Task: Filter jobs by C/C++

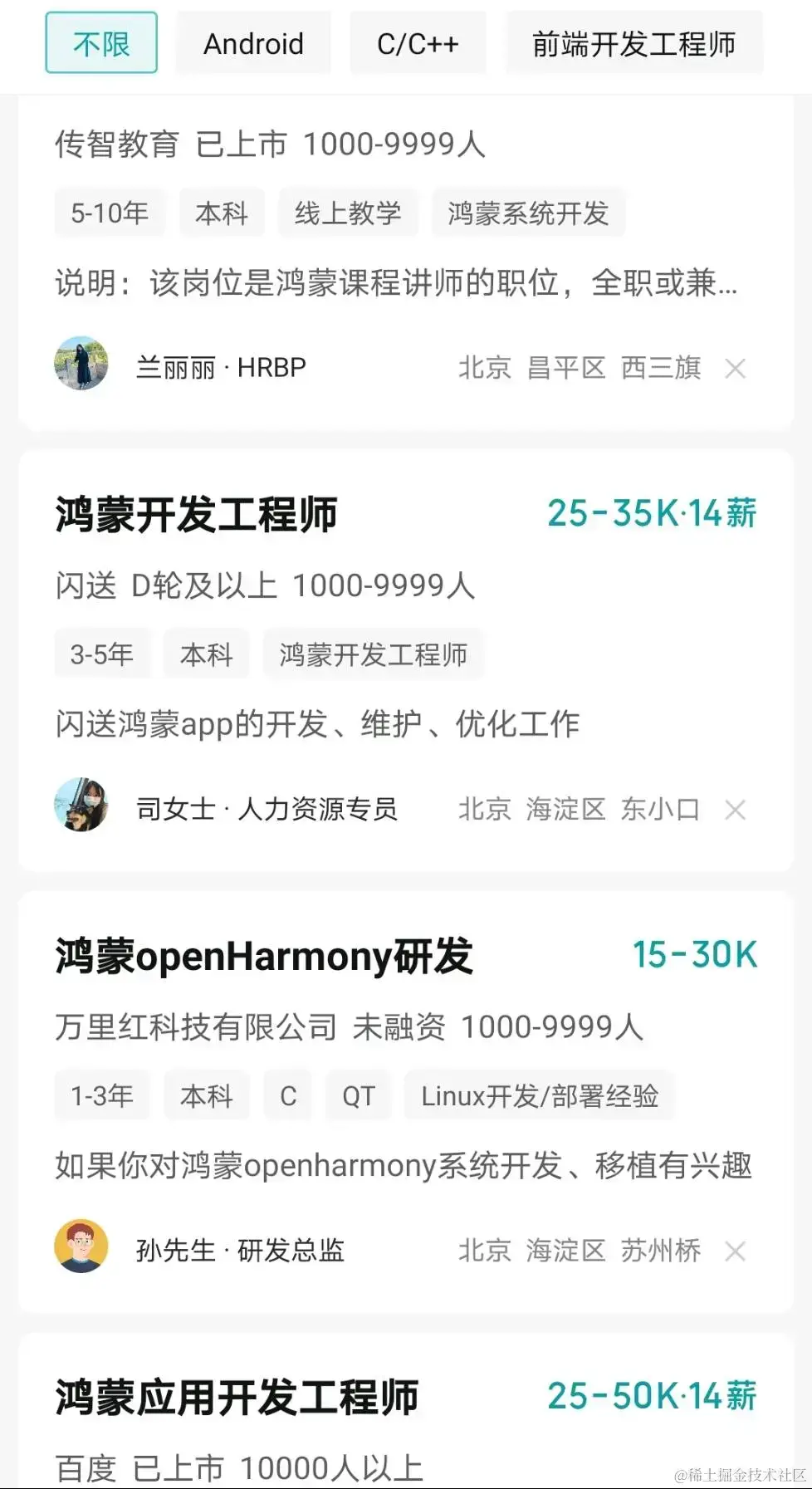Action: (418, 43)
